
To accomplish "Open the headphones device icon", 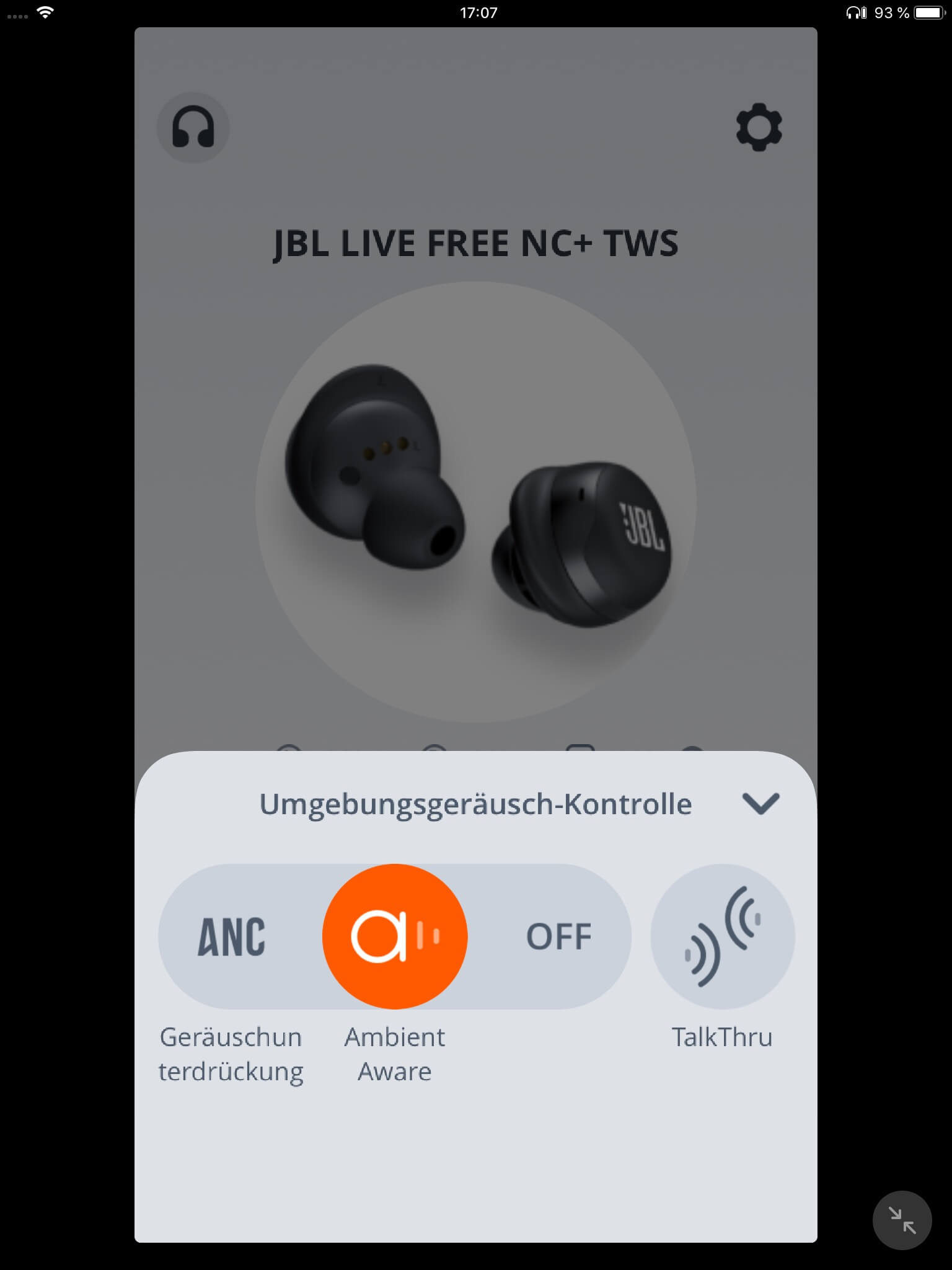I will point(193,128).
